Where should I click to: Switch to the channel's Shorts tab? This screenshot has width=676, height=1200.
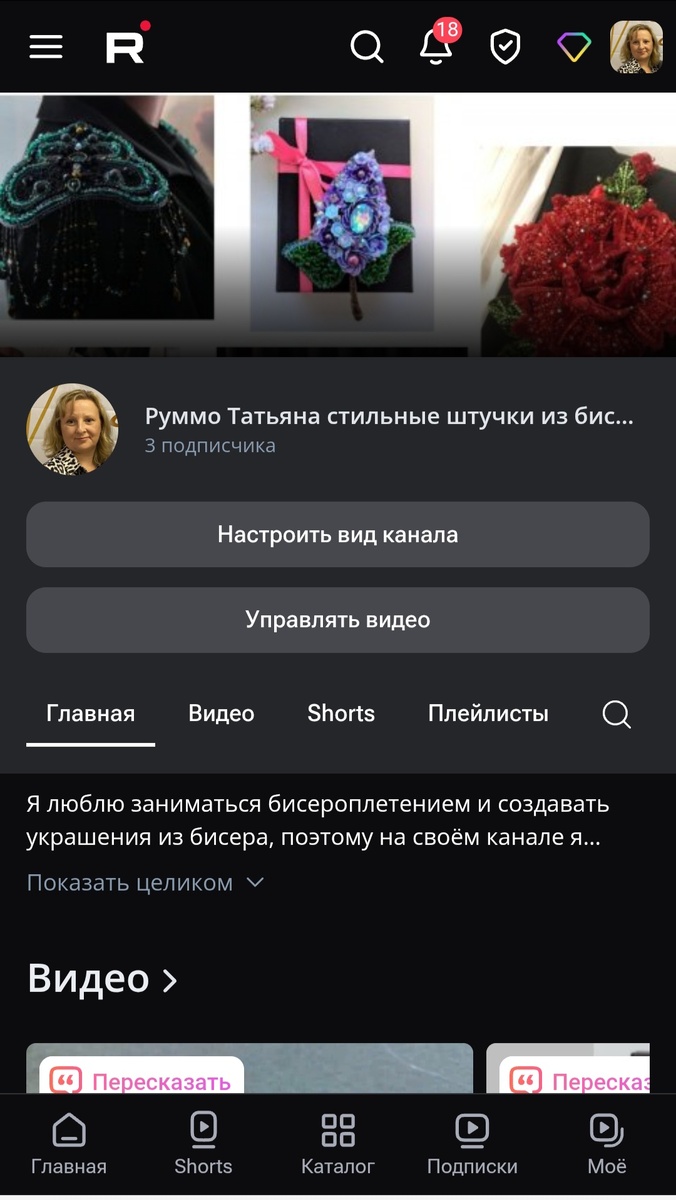pos(341,714)
